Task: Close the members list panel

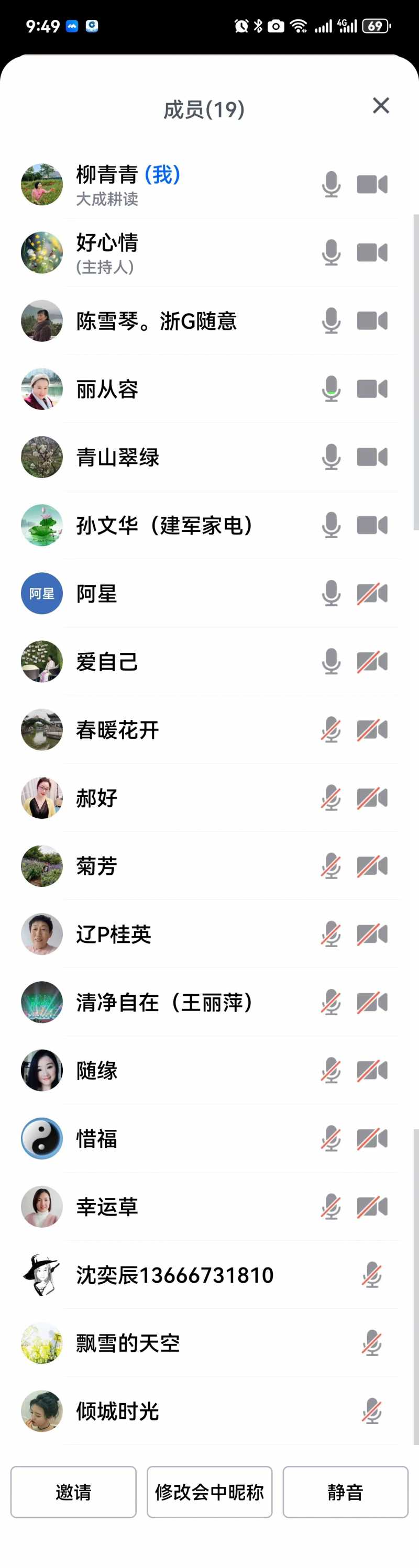Action: point(381,106)
